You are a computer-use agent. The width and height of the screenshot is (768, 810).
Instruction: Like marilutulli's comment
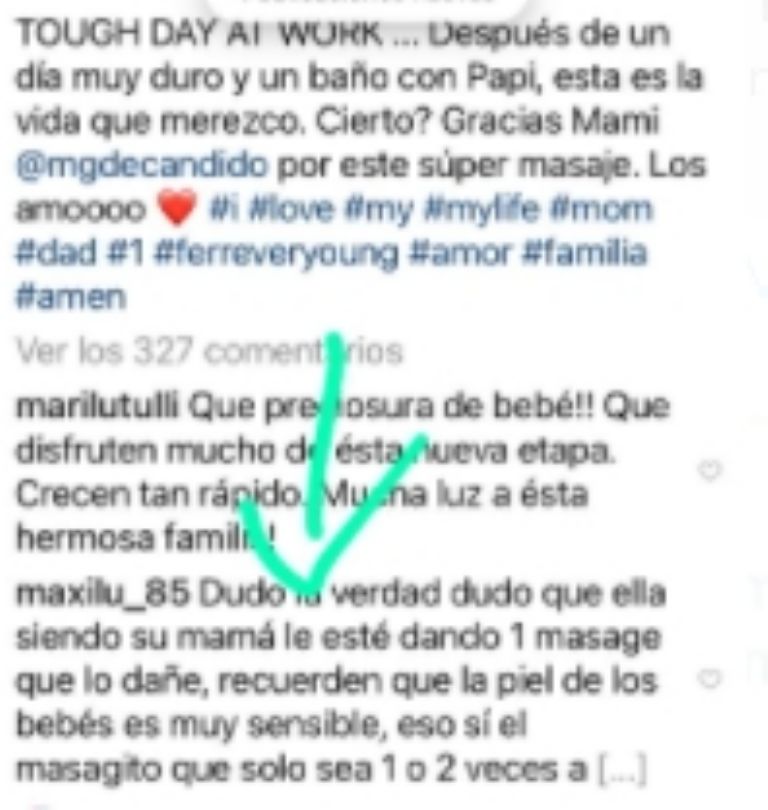point(711,470)
